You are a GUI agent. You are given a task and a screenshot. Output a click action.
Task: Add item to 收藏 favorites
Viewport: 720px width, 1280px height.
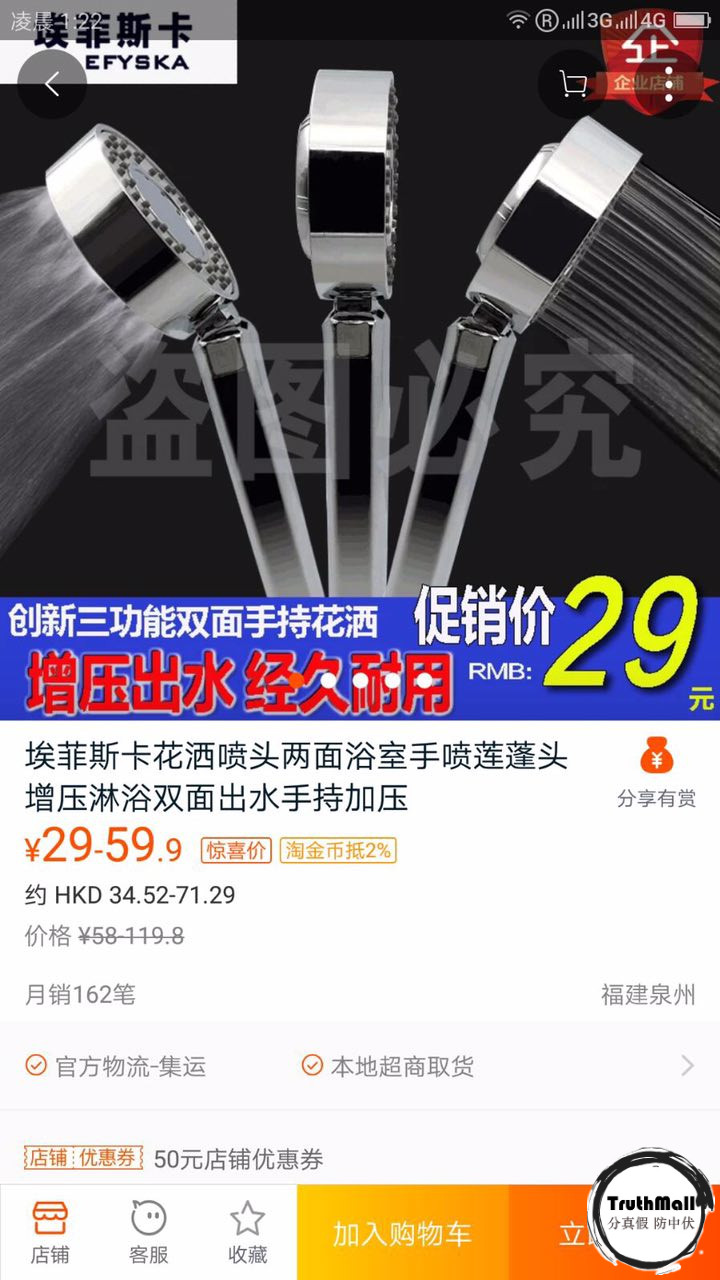click(x=247, y=1233)
